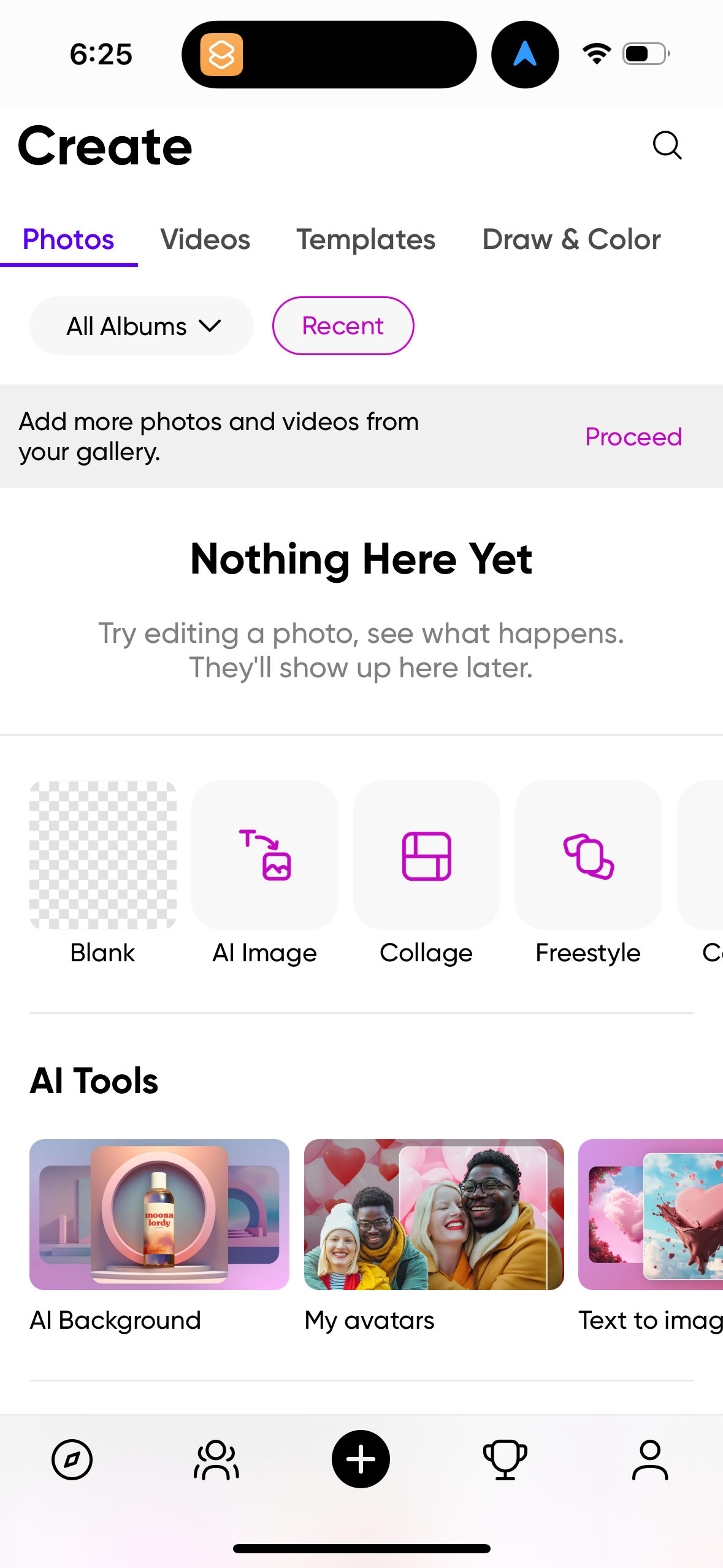This screenshot has width=723, height=1568.
Task: Open My avatars
Action: point(433,1215)
